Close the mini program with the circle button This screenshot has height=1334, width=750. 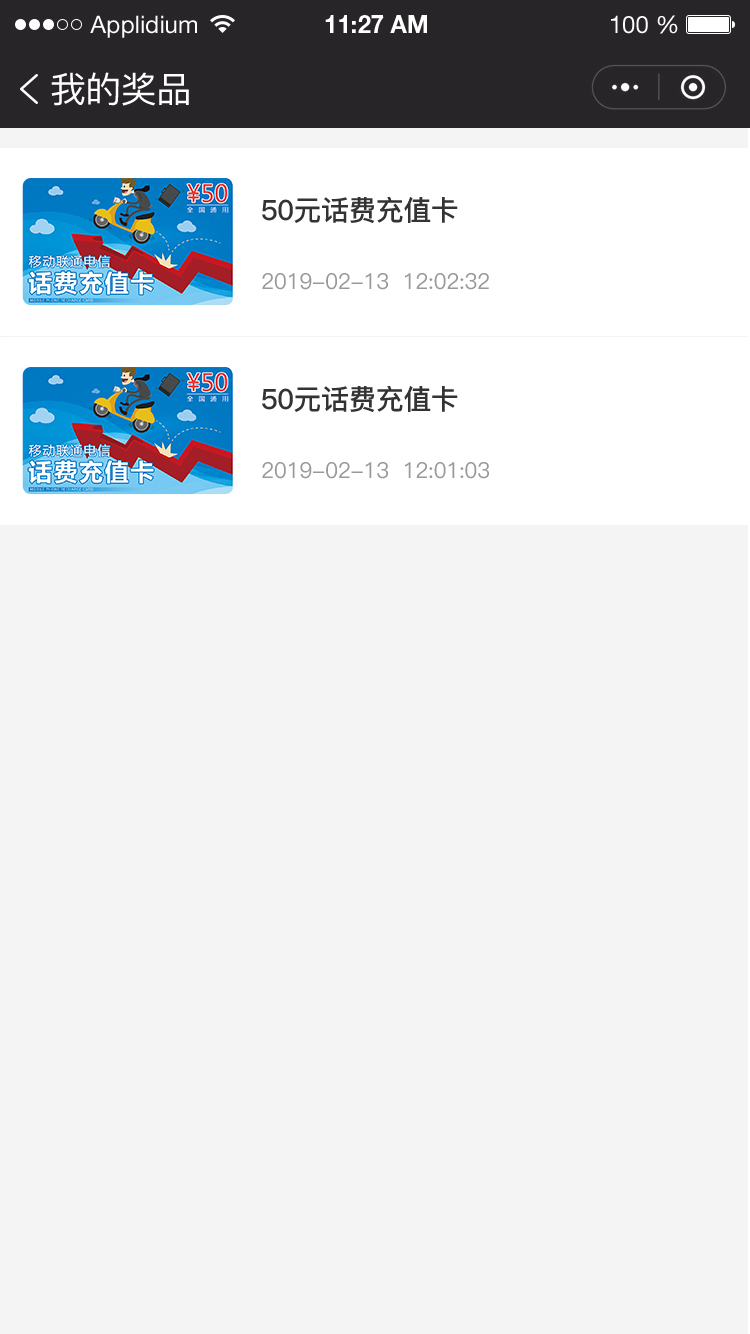point(692,88)
